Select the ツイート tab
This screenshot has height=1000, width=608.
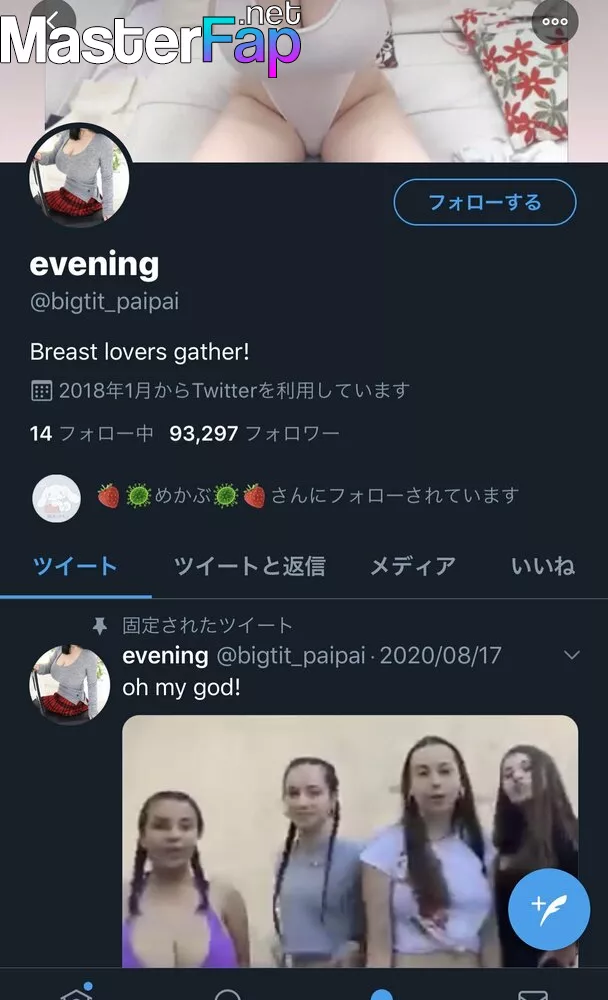[x=75, y=566]
